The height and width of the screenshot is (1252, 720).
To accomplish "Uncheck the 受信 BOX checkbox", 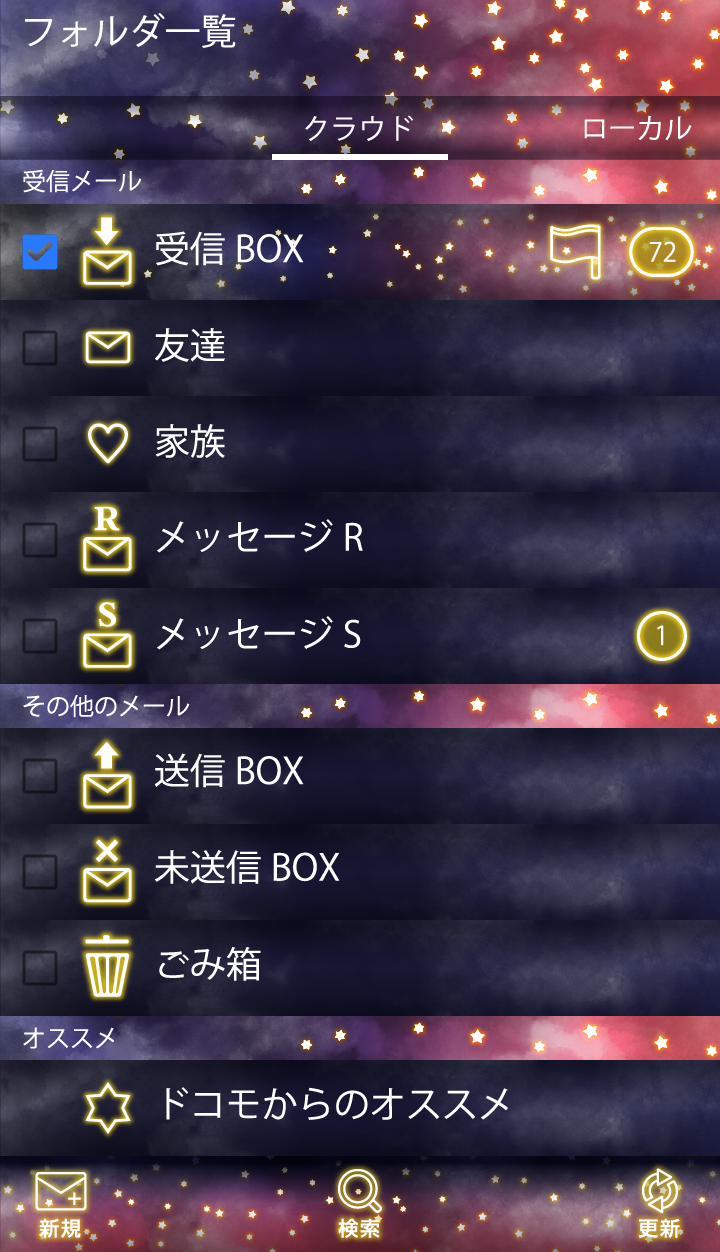I will click(40, 252).
